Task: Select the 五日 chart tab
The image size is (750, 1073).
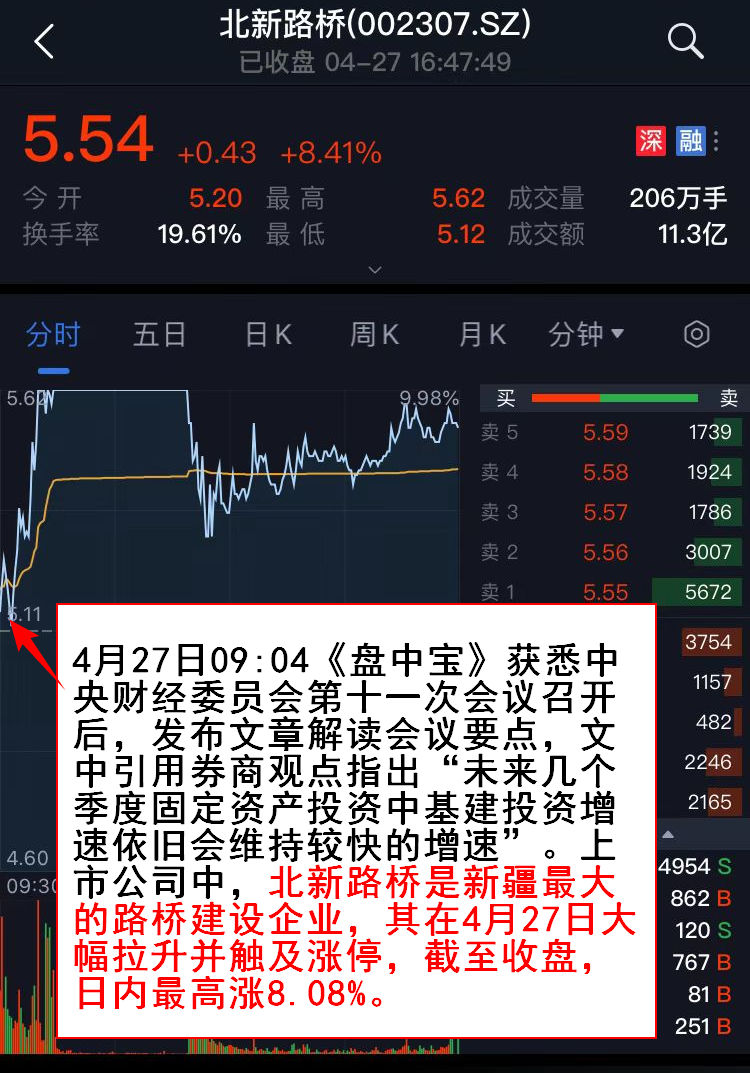Action: coord(160,335)
